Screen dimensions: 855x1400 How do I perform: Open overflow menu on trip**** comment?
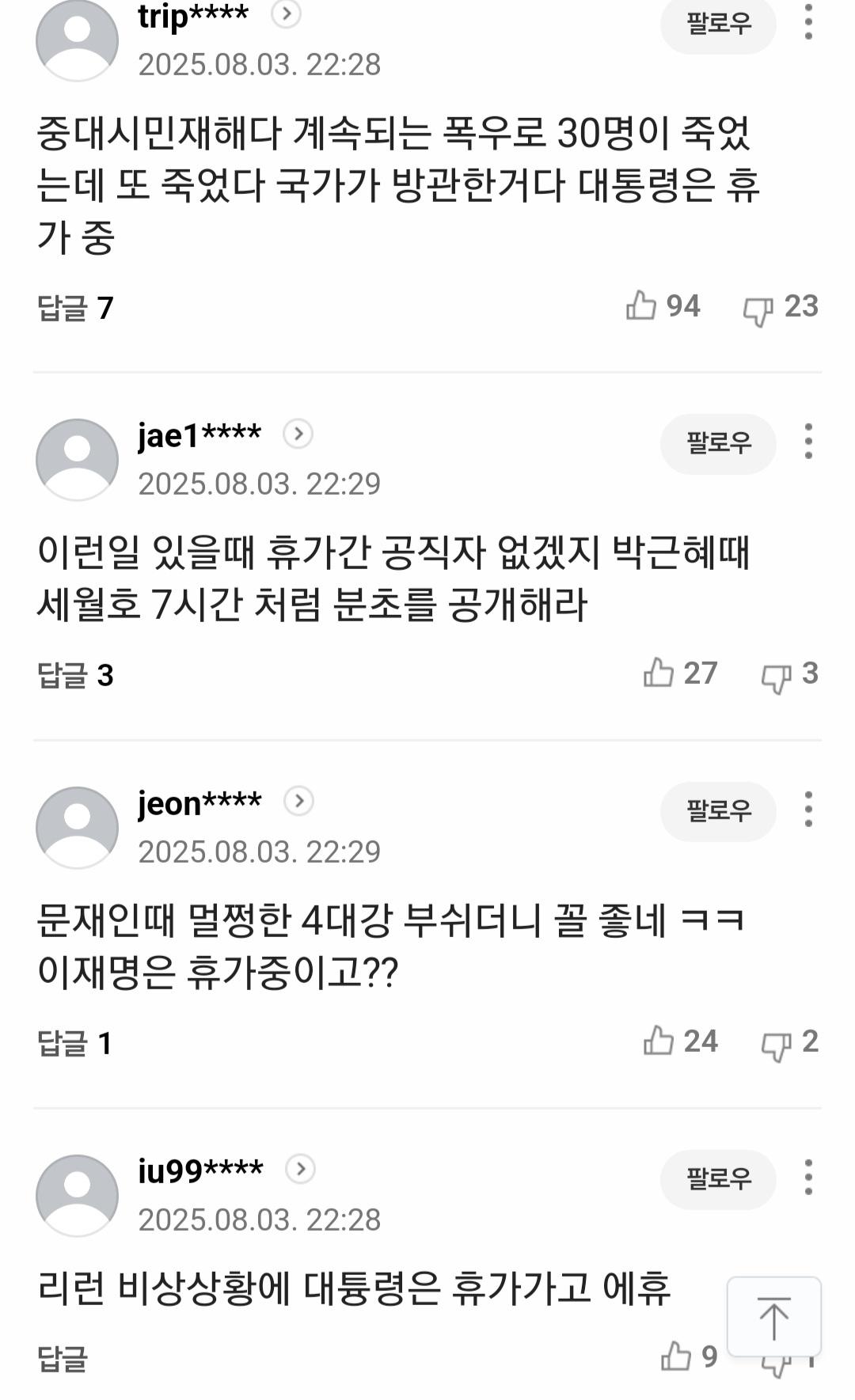point(807,22)
